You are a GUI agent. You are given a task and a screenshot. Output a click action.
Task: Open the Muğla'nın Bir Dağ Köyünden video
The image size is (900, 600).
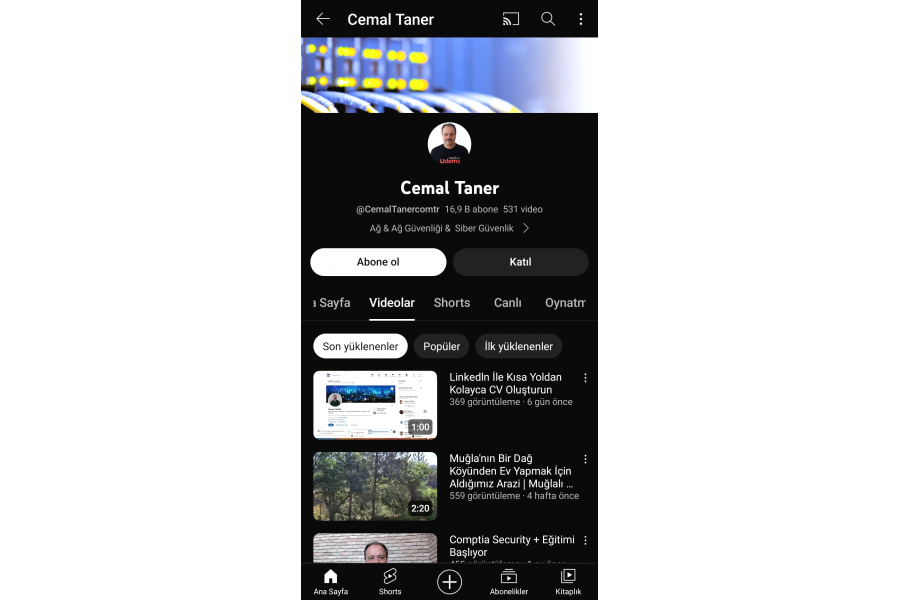[375, 486]
